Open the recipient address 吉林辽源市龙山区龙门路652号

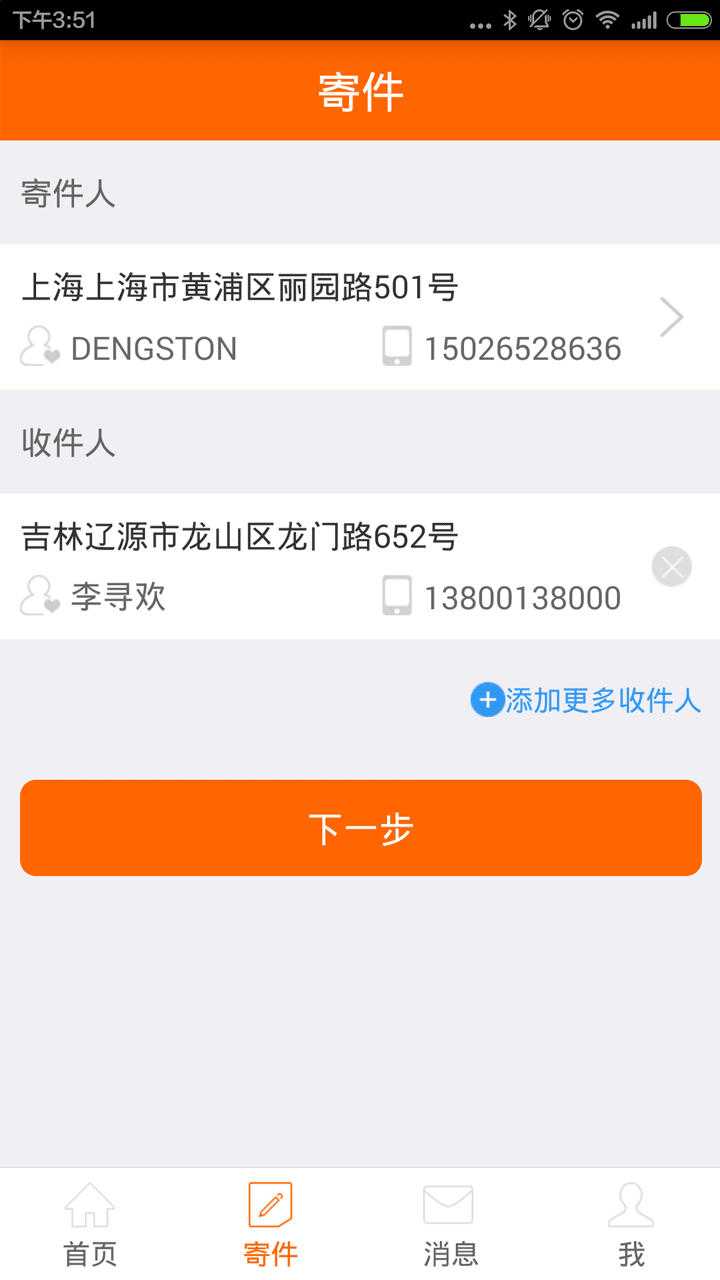click(x=240, y=537)
